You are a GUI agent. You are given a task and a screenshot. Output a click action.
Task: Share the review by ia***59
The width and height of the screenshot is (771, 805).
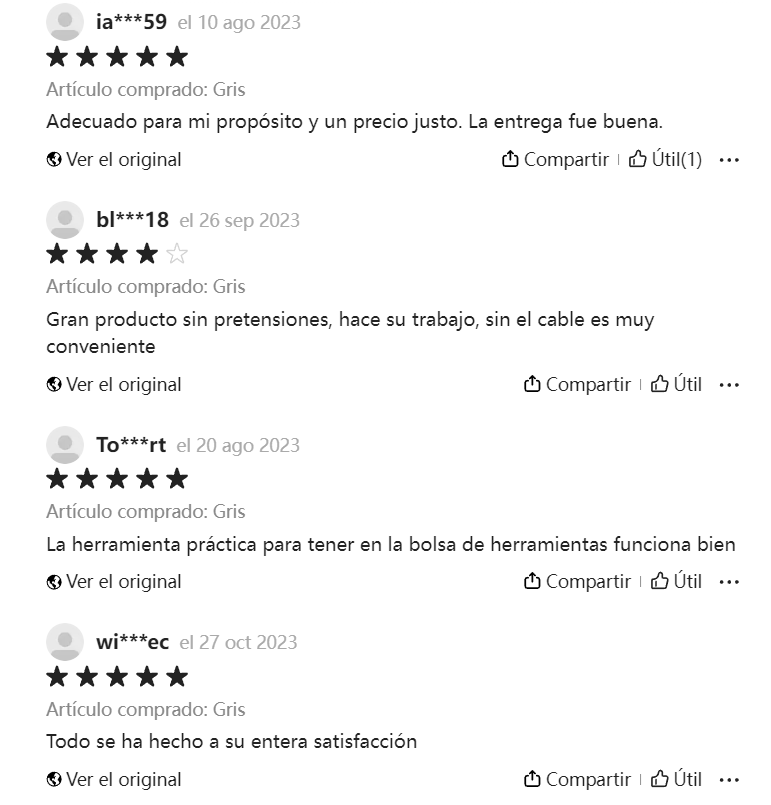coord(555,159)
